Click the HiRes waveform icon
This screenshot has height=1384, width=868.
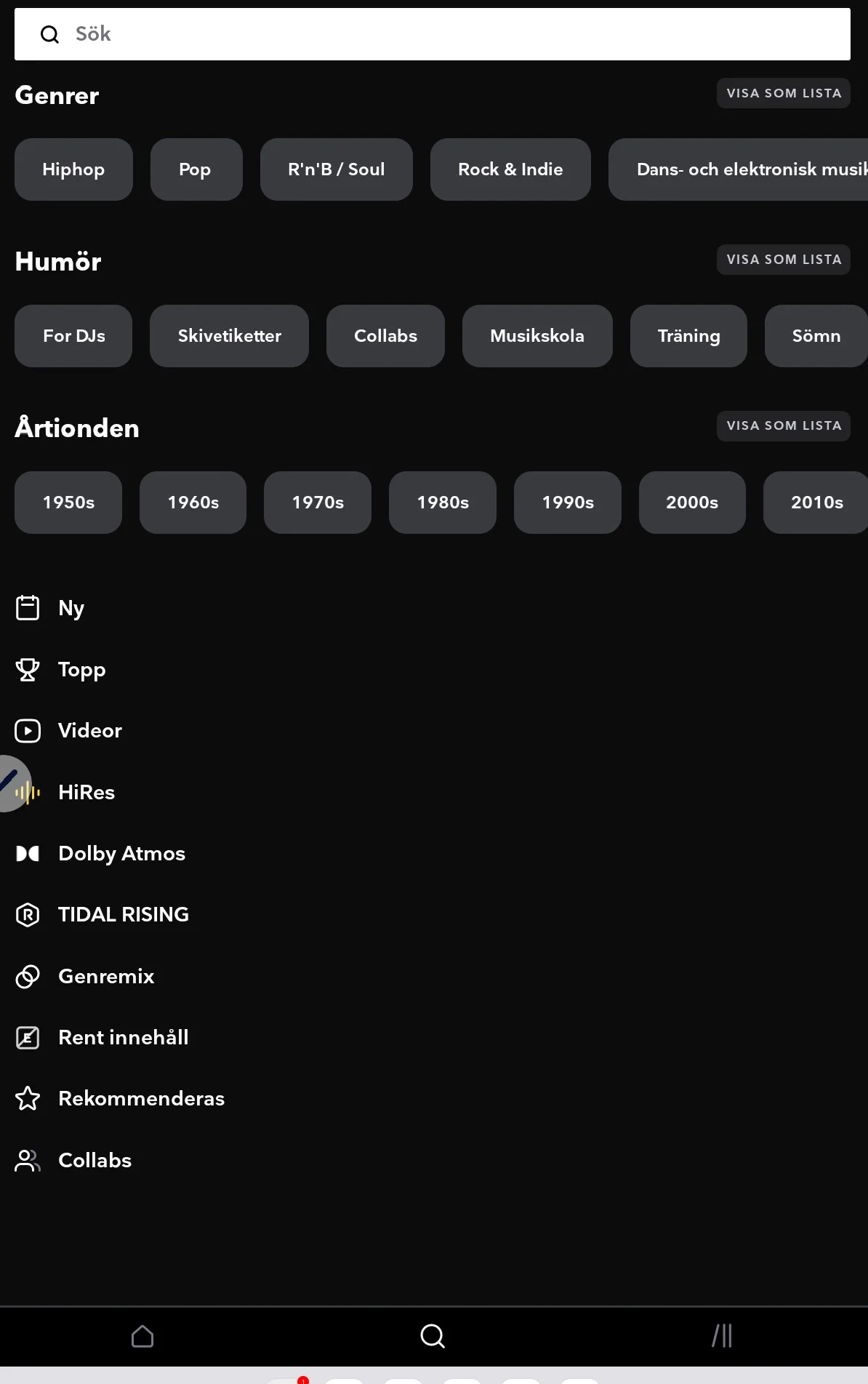(28, 792)
